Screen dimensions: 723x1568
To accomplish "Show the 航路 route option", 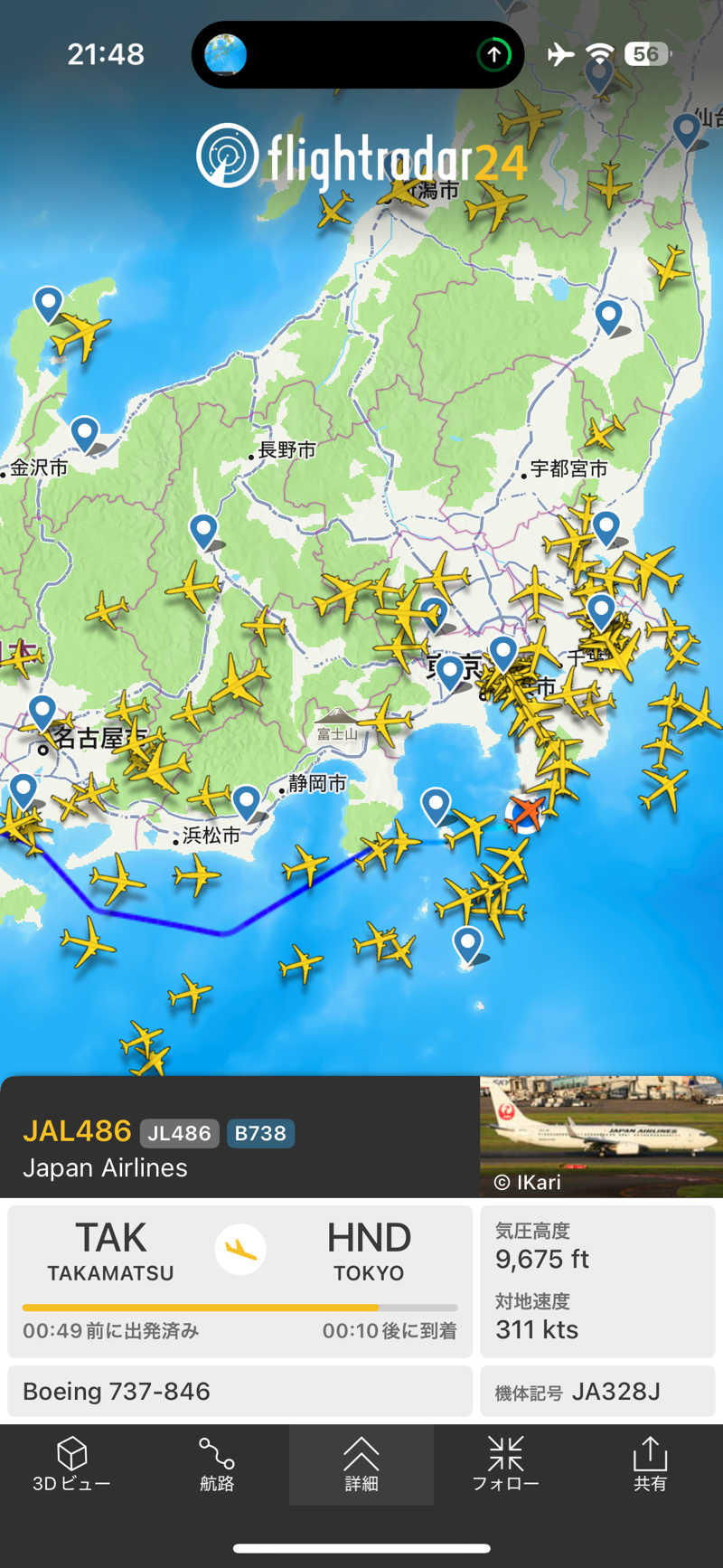I will point(216,1464).
